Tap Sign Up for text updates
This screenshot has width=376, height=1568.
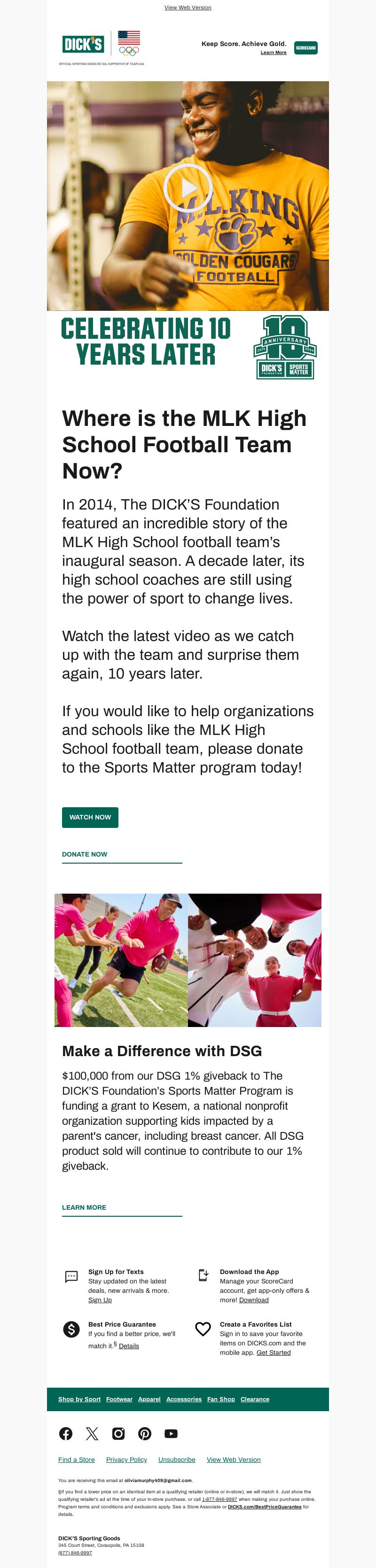click(100, 1299)
